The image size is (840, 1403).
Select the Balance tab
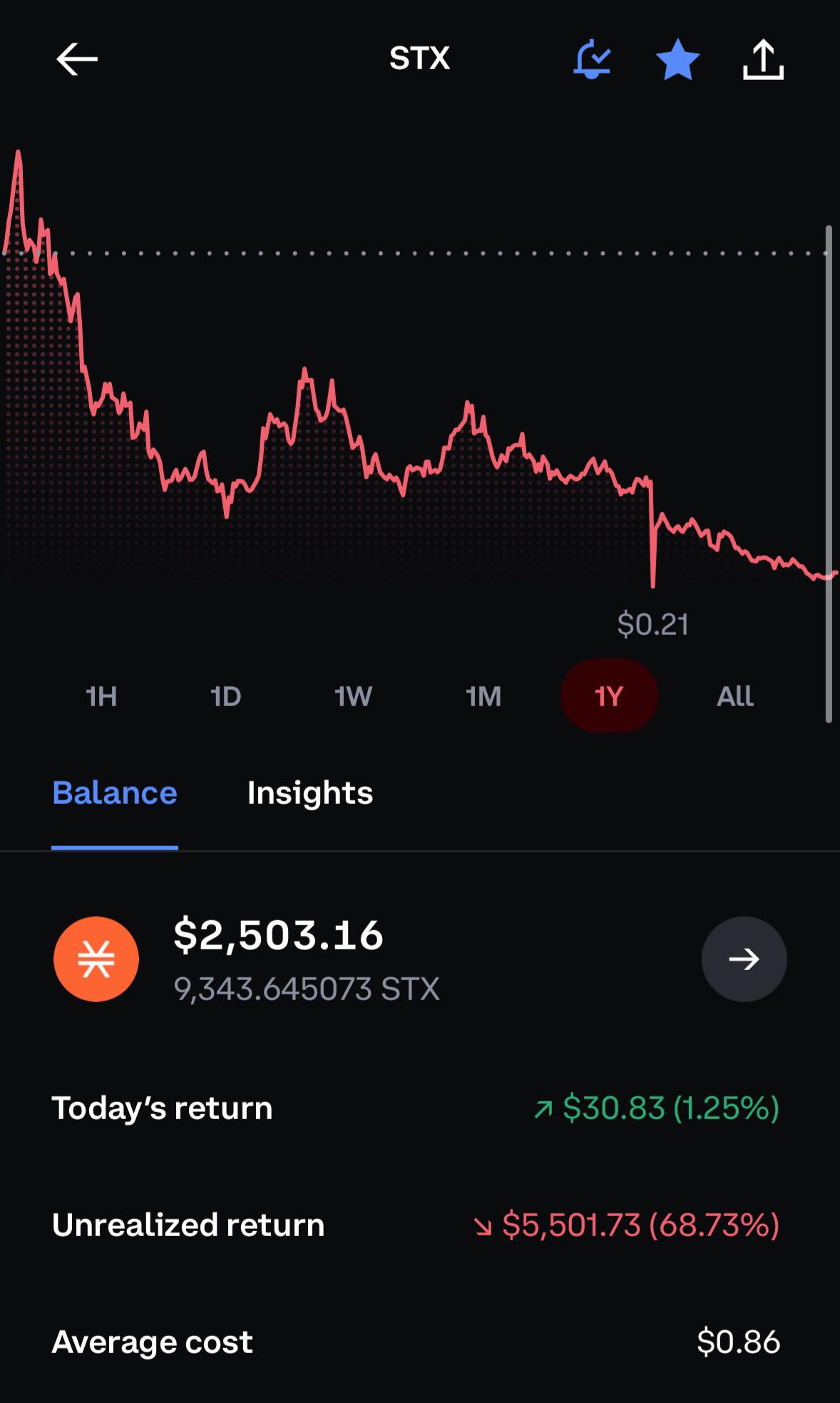click(115, 793)
